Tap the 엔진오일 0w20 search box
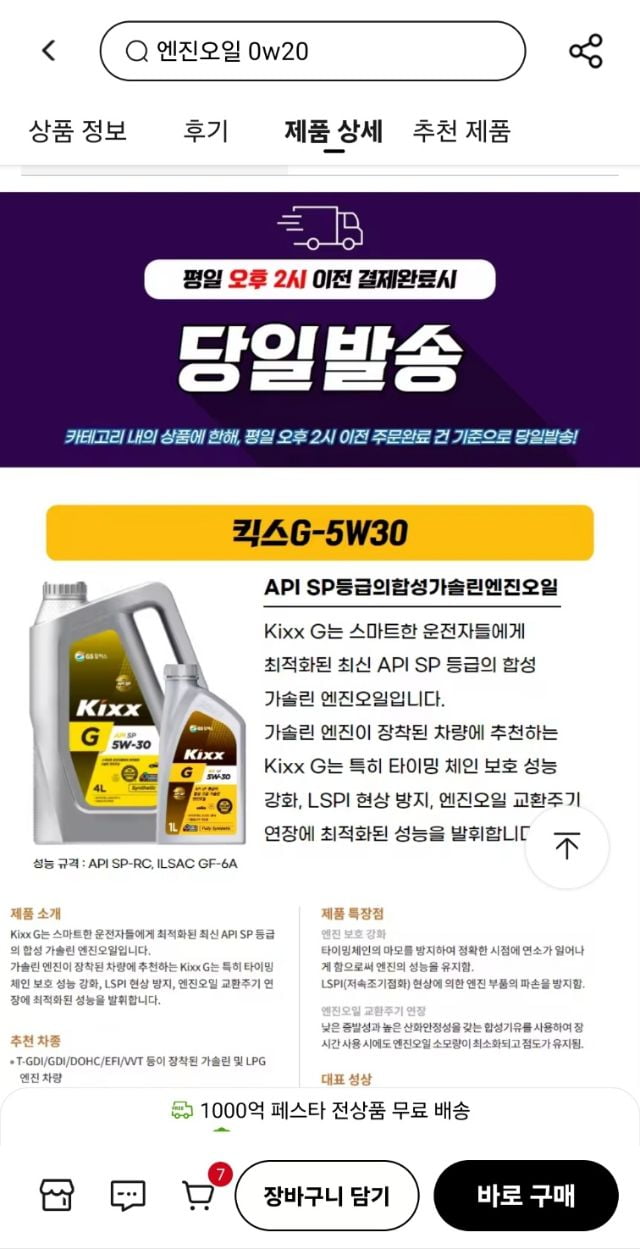The width and height of the screenshot is (640, 1249). [312, 51]
